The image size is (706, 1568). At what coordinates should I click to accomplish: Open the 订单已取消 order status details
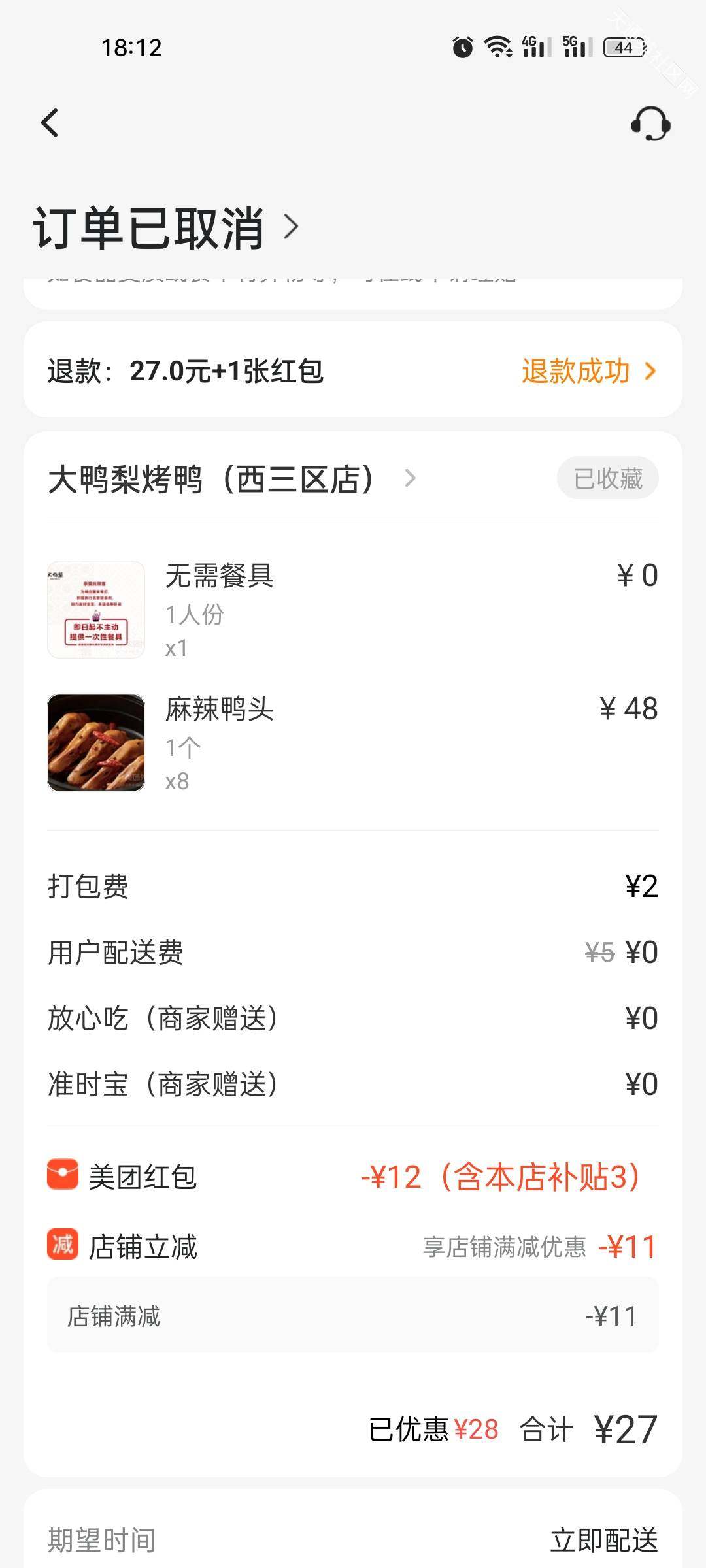[167, 228]
